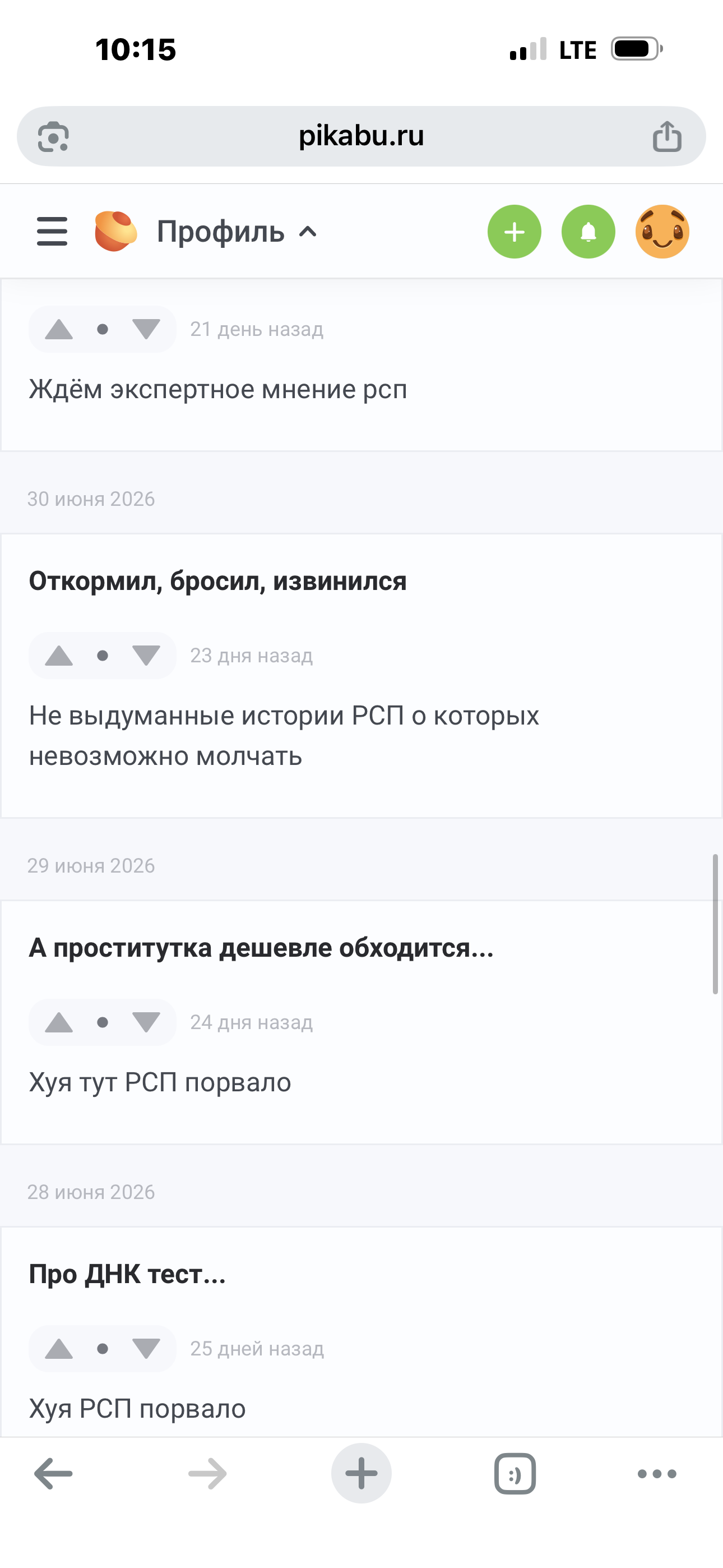Upvote the comment from 24 дня назад
Viewport: 723px width, 1568px height.
59,1022
